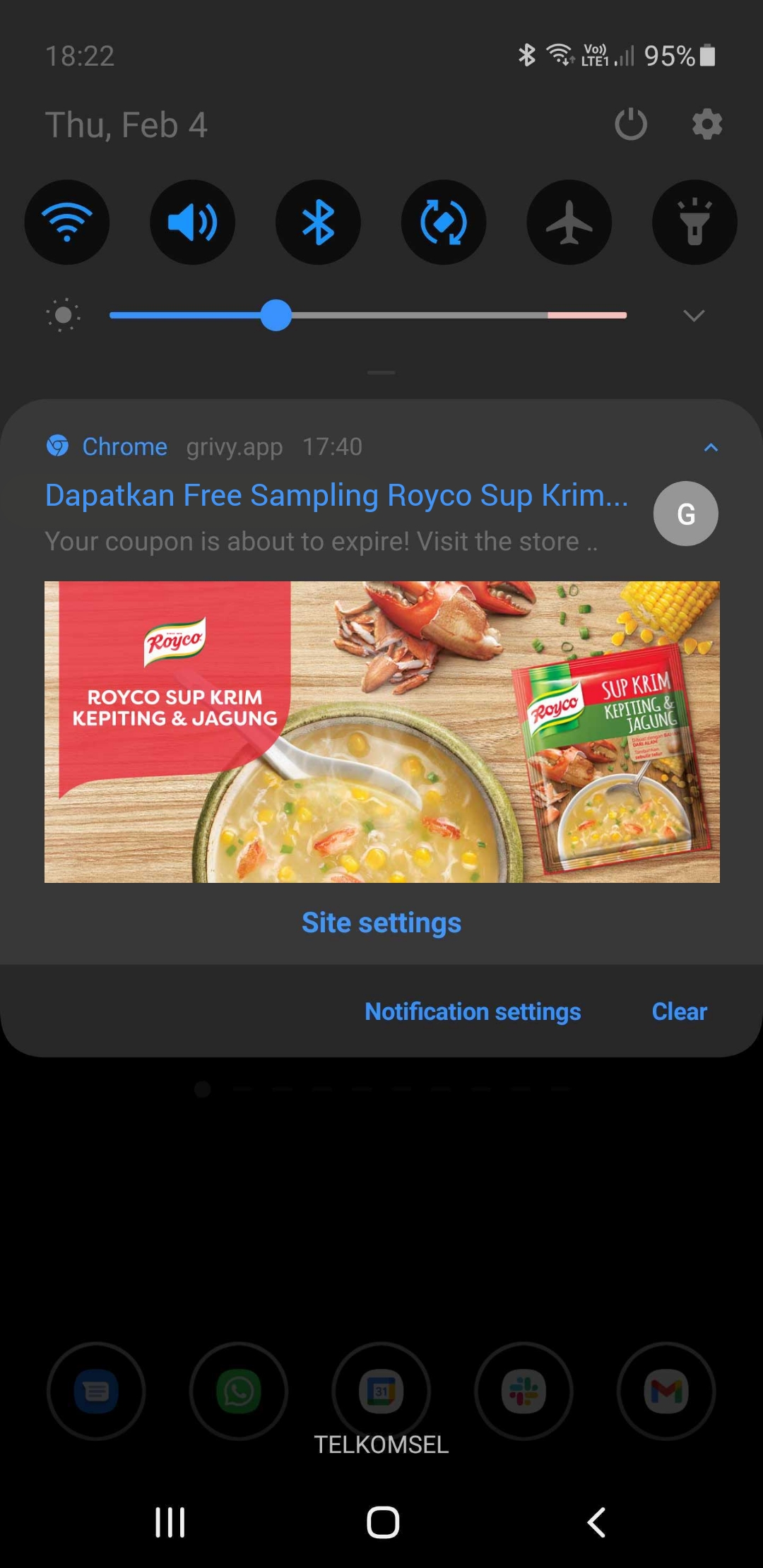Open settings via the gear icon
This screenshot has width=763, height=1568.
706,124
